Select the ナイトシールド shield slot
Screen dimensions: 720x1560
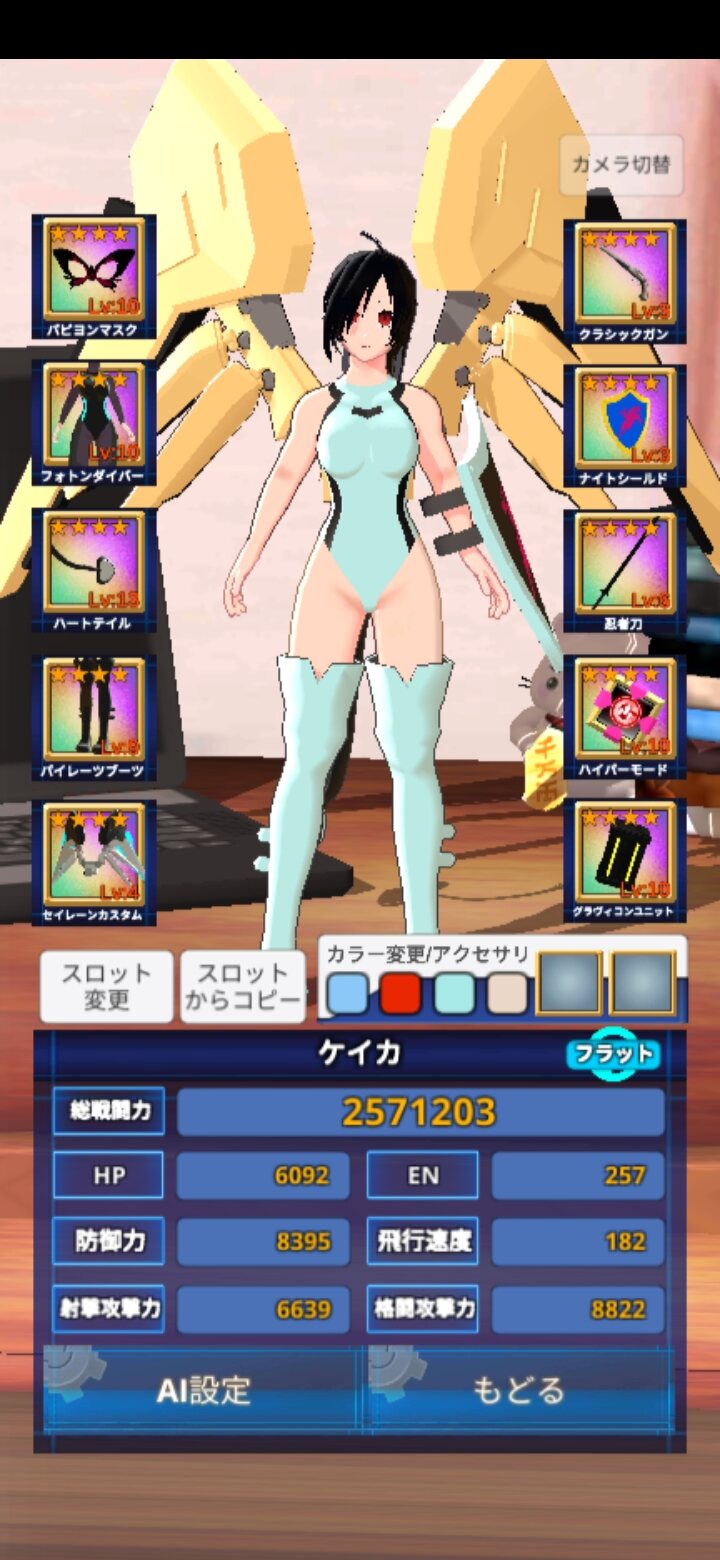pos(624,427)
